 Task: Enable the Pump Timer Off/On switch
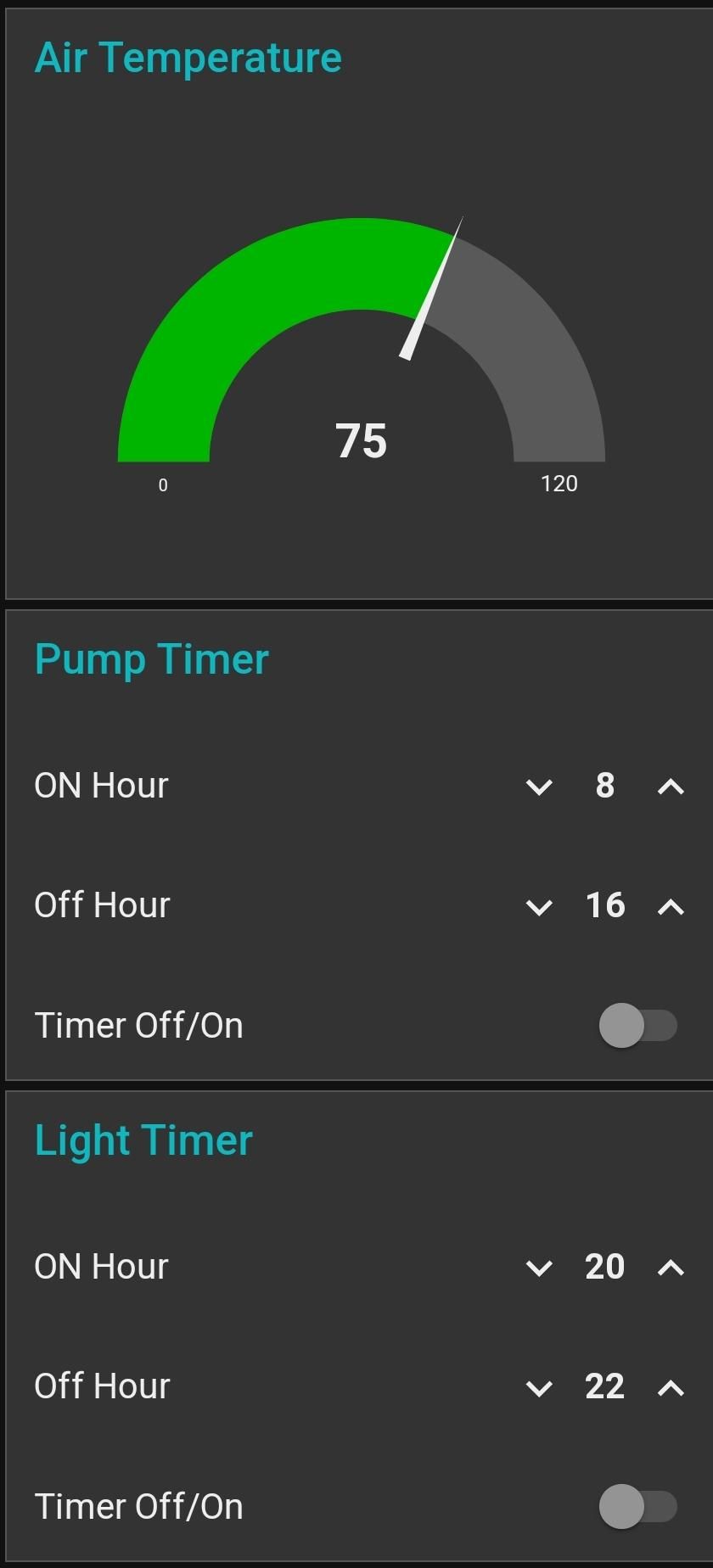(x=638, y=1026)
